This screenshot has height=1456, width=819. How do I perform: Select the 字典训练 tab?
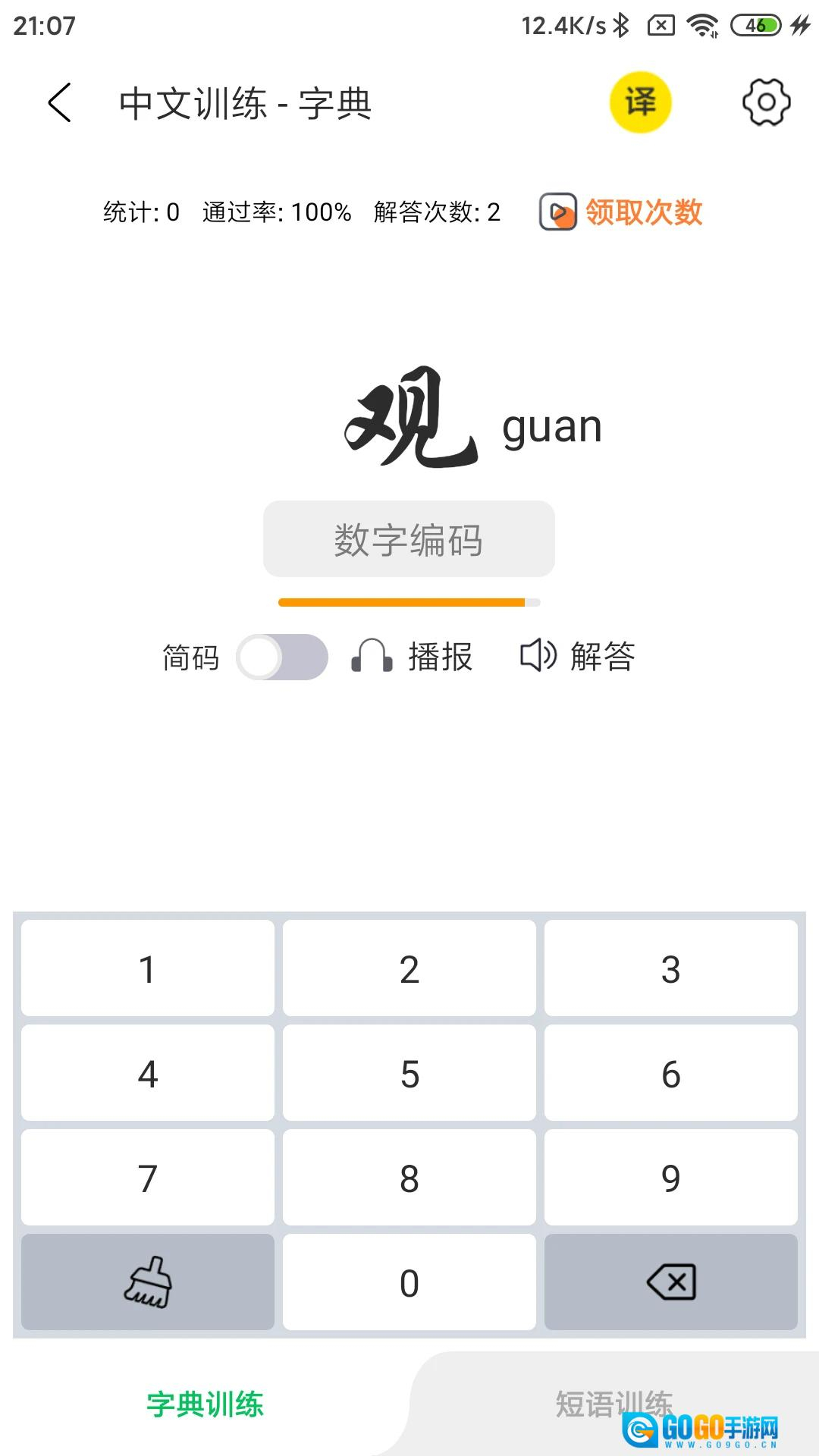point(205,1404)
